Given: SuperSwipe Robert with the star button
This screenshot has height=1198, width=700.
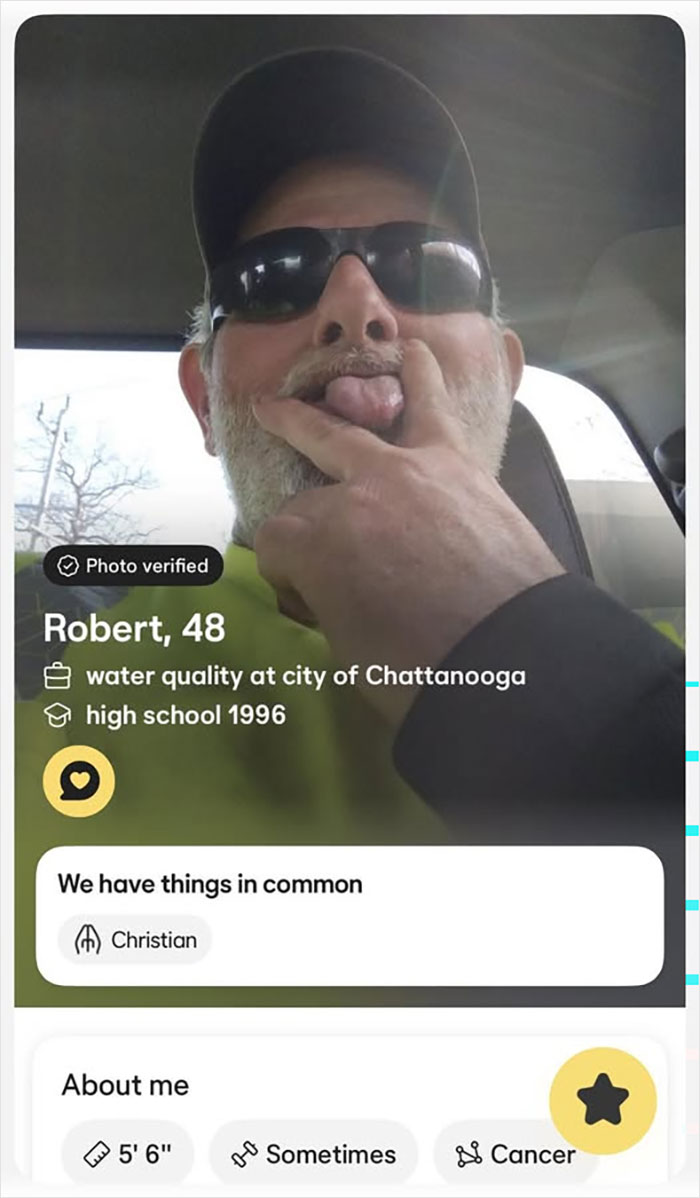Looking at the screenshot, I should [x=603, y=1100].
